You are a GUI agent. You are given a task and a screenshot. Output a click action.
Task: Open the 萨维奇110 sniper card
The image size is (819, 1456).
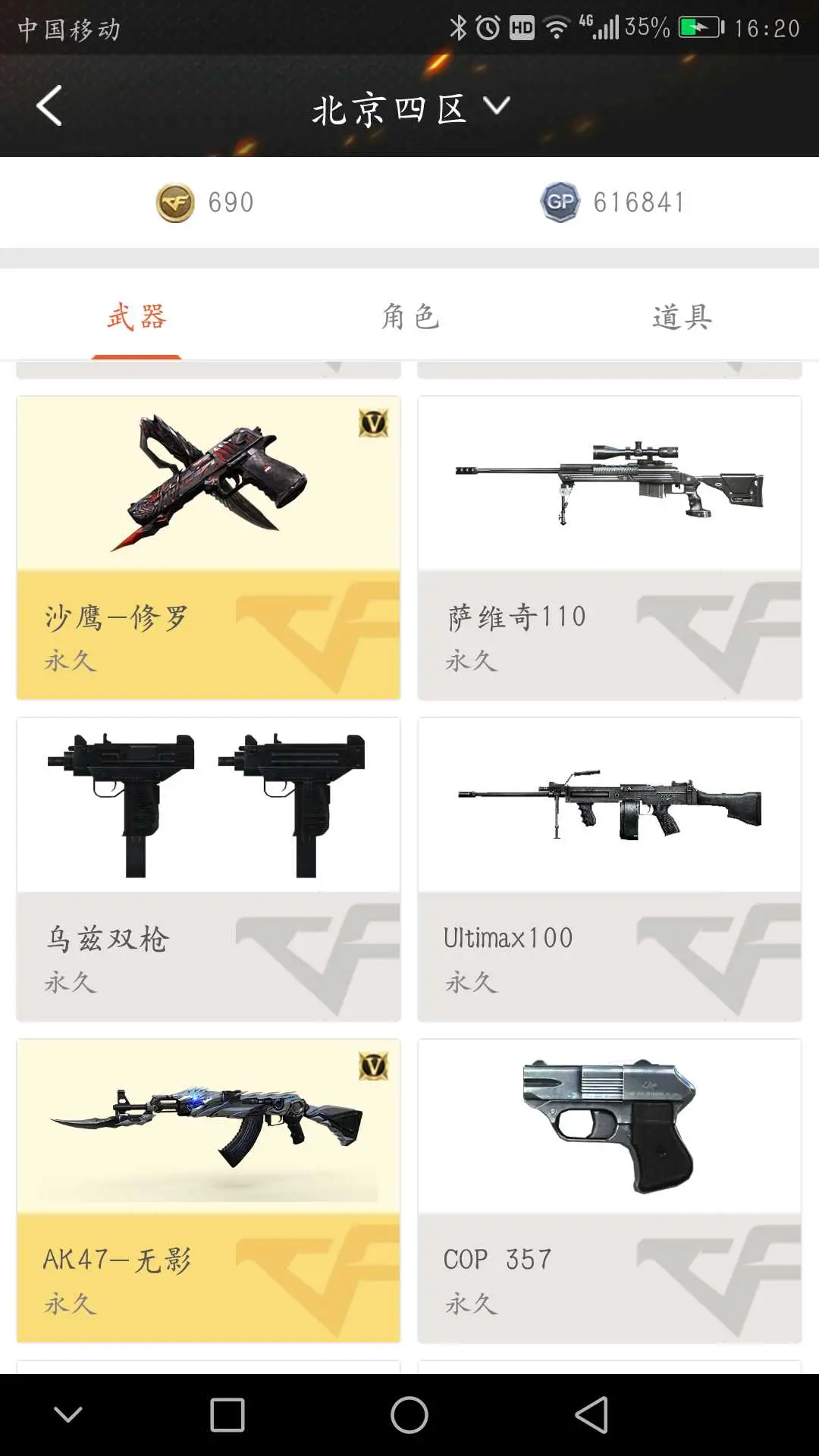pyautogui.click(x=610, y=548)
